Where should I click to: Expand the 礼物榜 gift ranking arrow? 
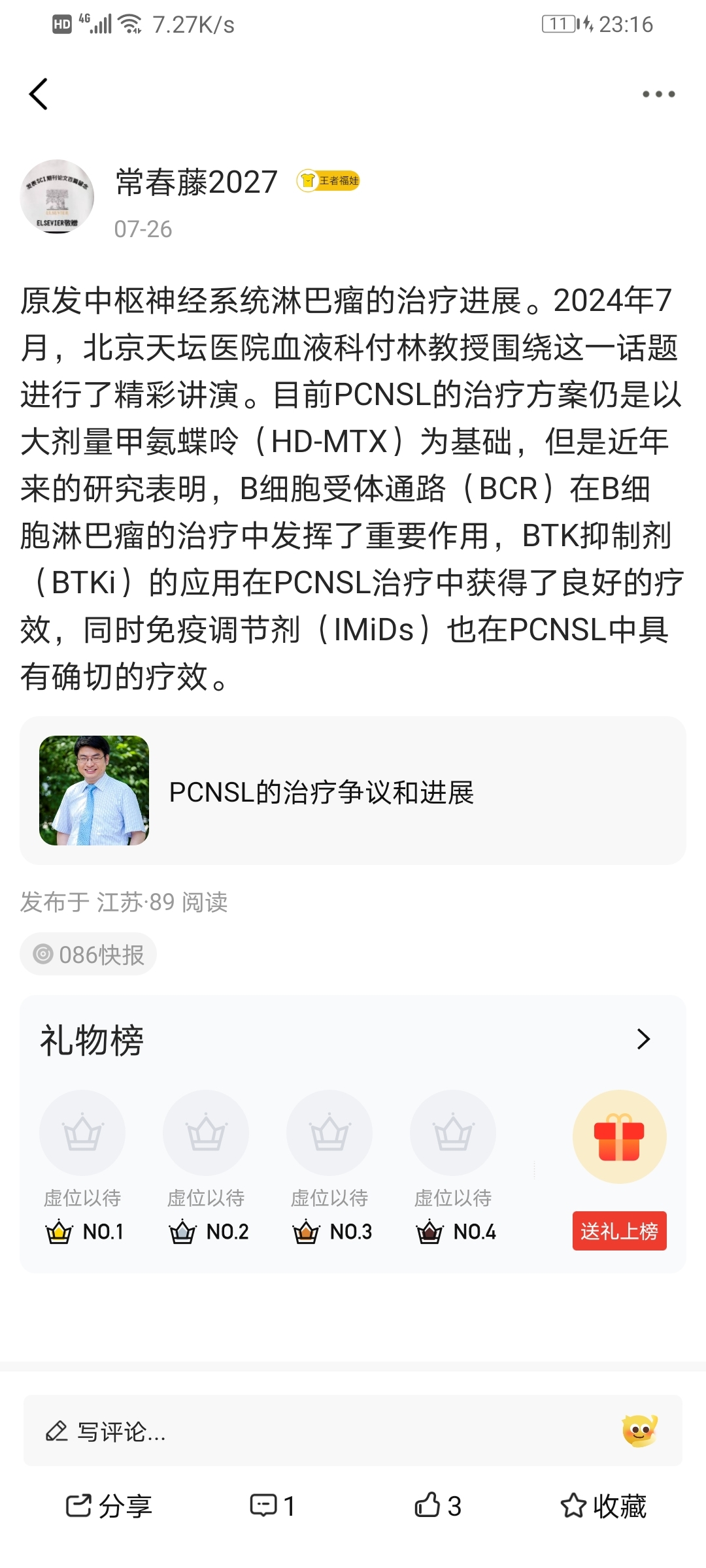(x=643, y=1039)
